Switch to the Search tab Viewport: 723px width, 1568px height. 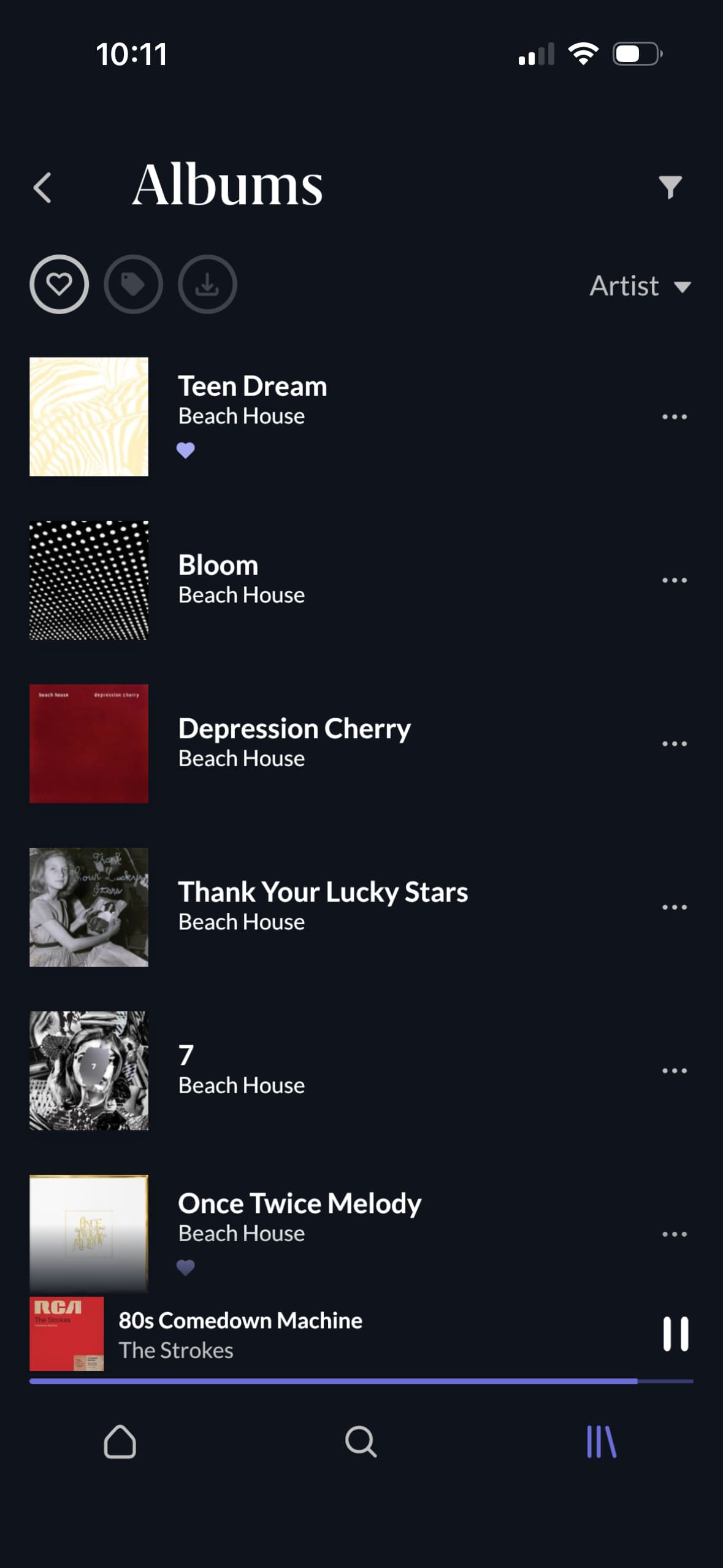point(361,1442)
